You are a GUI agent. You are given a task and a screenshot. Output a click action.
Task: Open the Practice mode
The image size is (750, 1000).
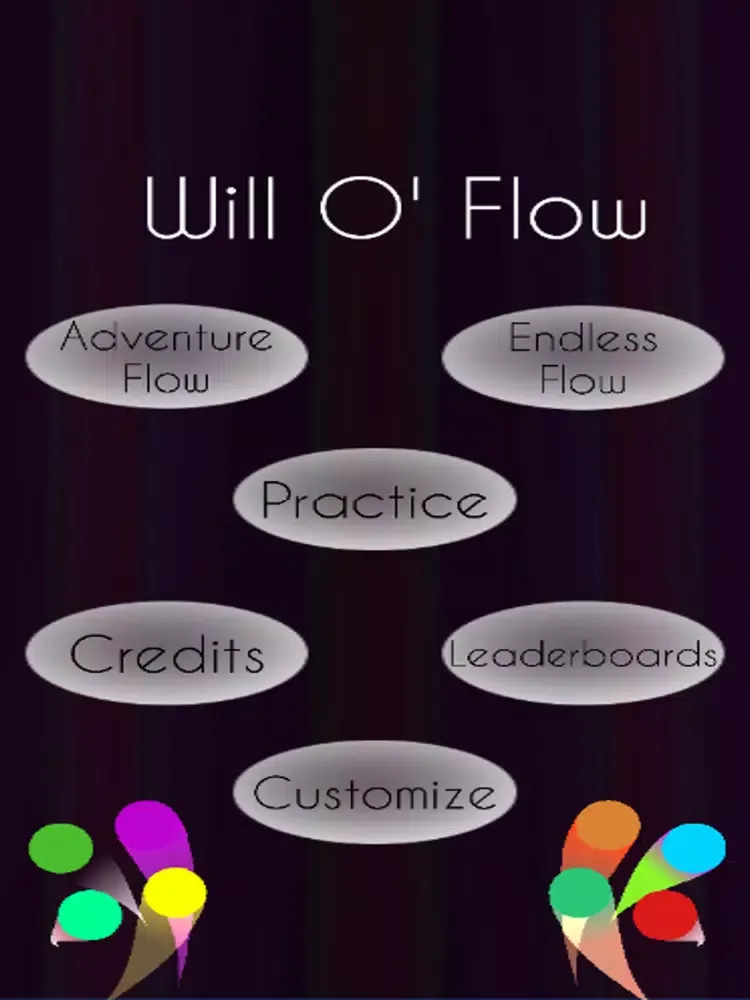(x=374, y=499)
